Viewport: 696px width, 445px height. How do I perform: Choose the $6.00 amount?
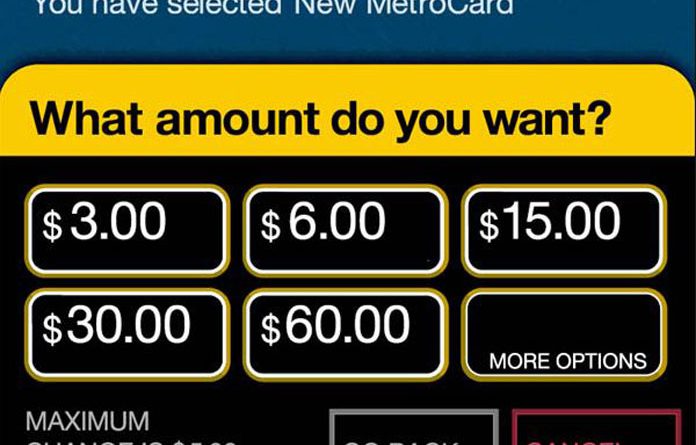click(x=345, y=229)
